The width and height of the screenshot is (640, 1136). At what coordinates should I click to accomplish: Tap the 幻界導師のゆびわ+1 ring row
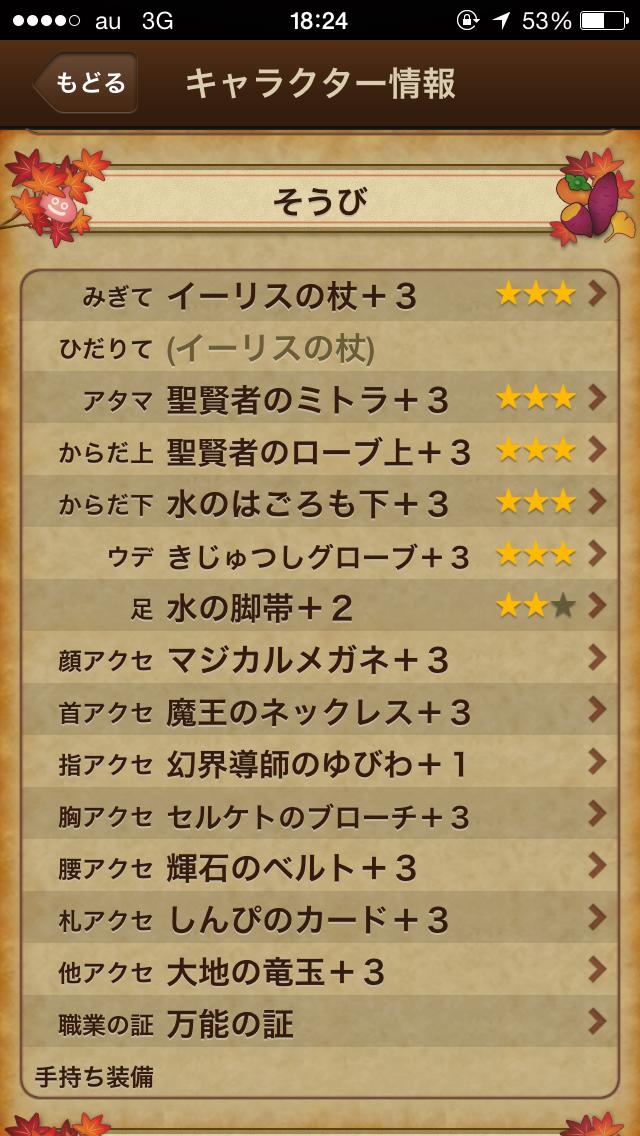click(320, 763)
